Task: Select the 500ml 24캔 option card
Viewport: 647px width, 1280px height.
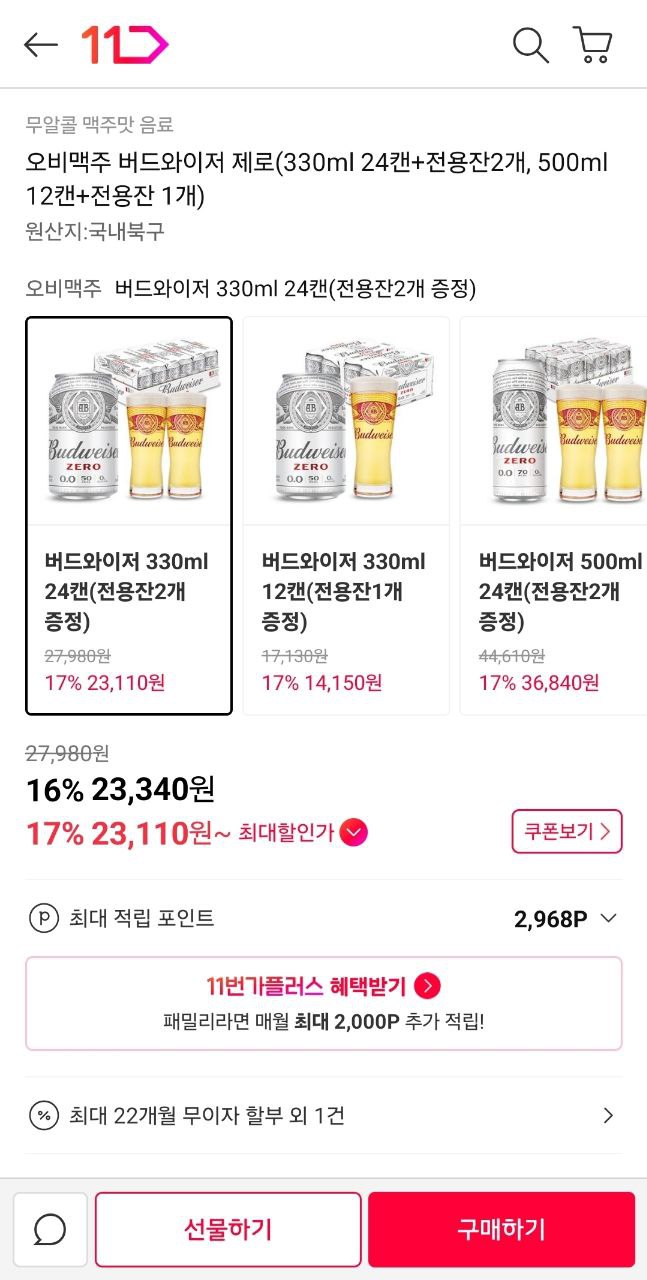Action: click(x=555, y=515)
